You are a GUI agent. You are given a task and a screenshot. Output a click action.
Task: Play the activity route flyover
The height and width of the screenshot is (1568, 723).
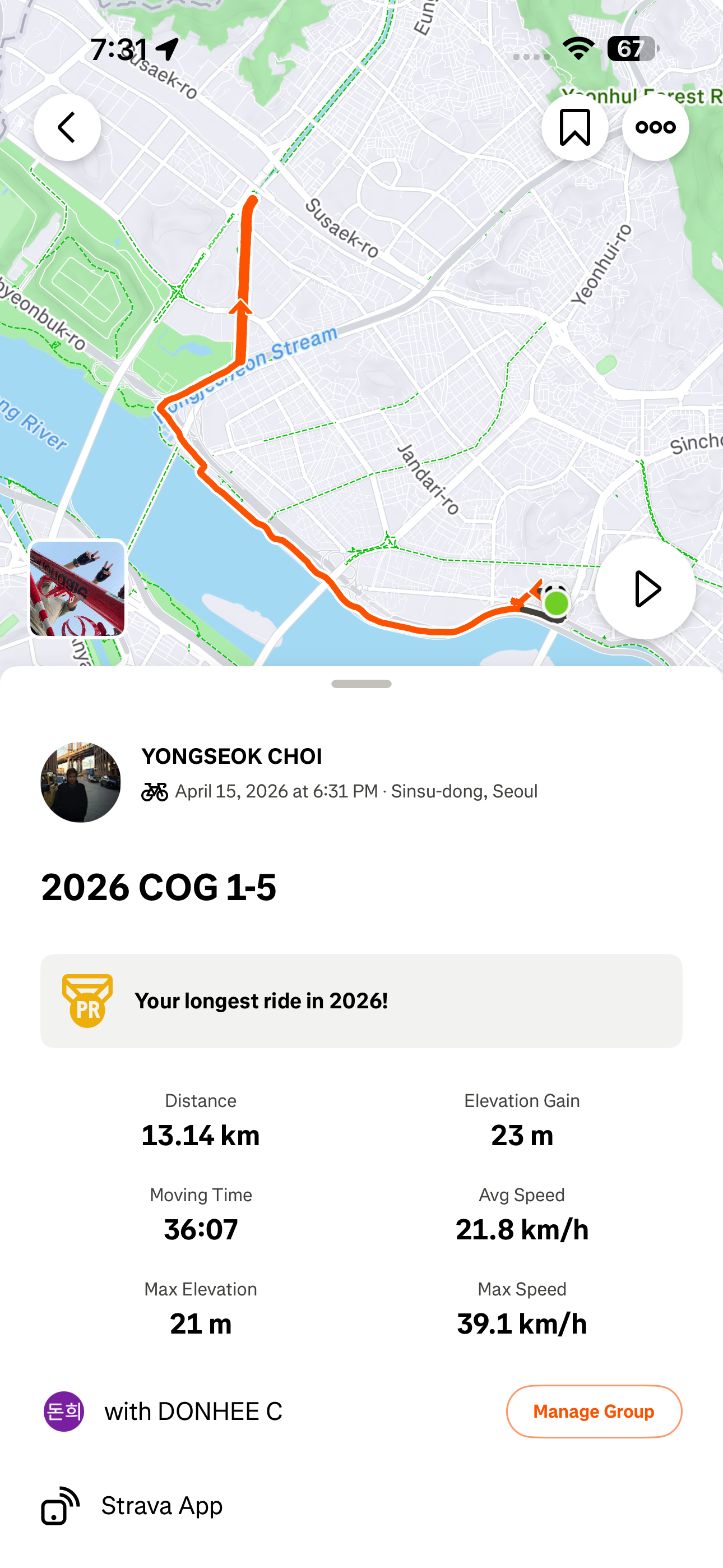coord(645,589)
